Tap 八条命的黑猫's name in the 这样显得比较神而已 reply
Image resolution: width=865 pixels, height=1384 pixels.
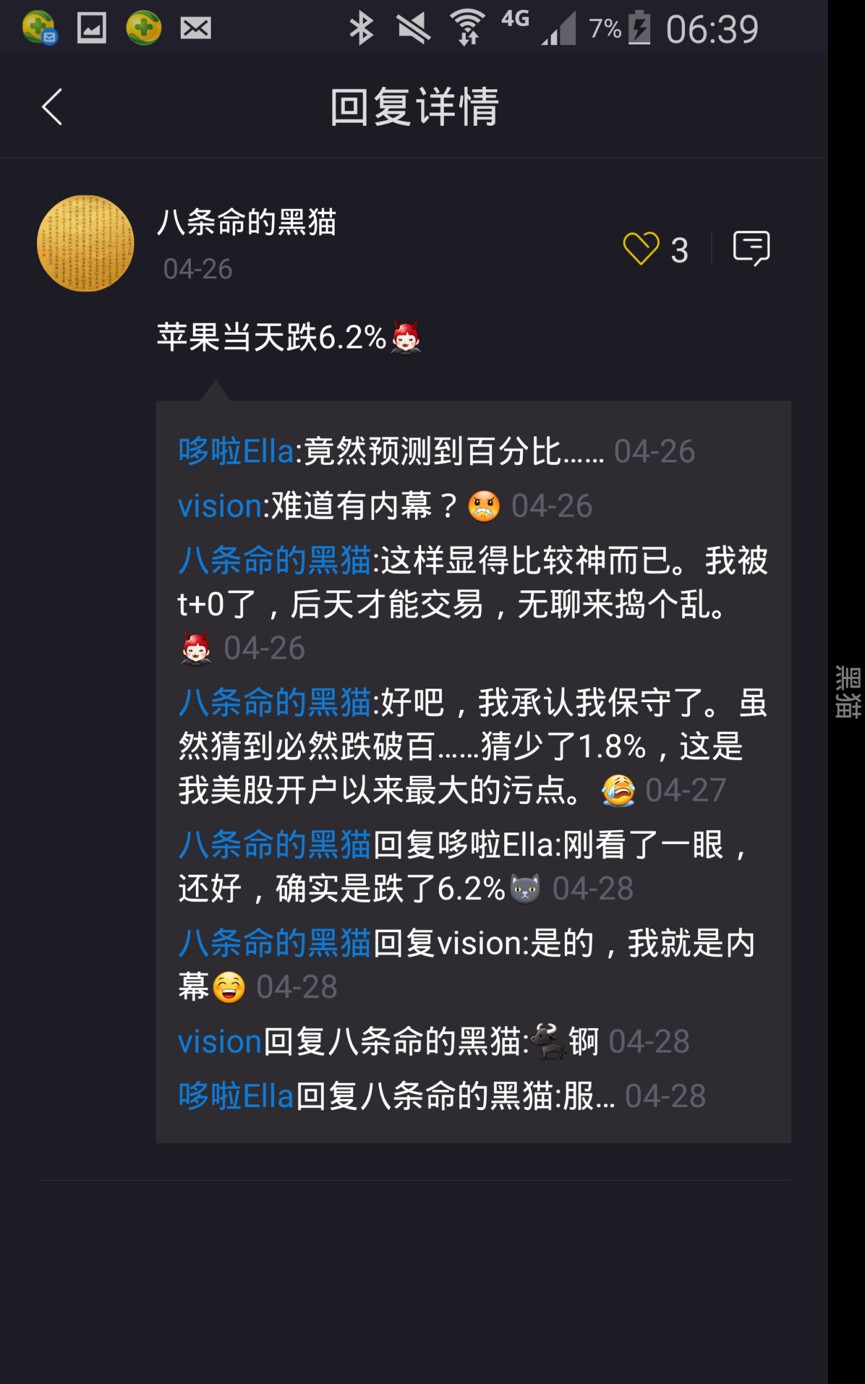click(x=275, y=560)
